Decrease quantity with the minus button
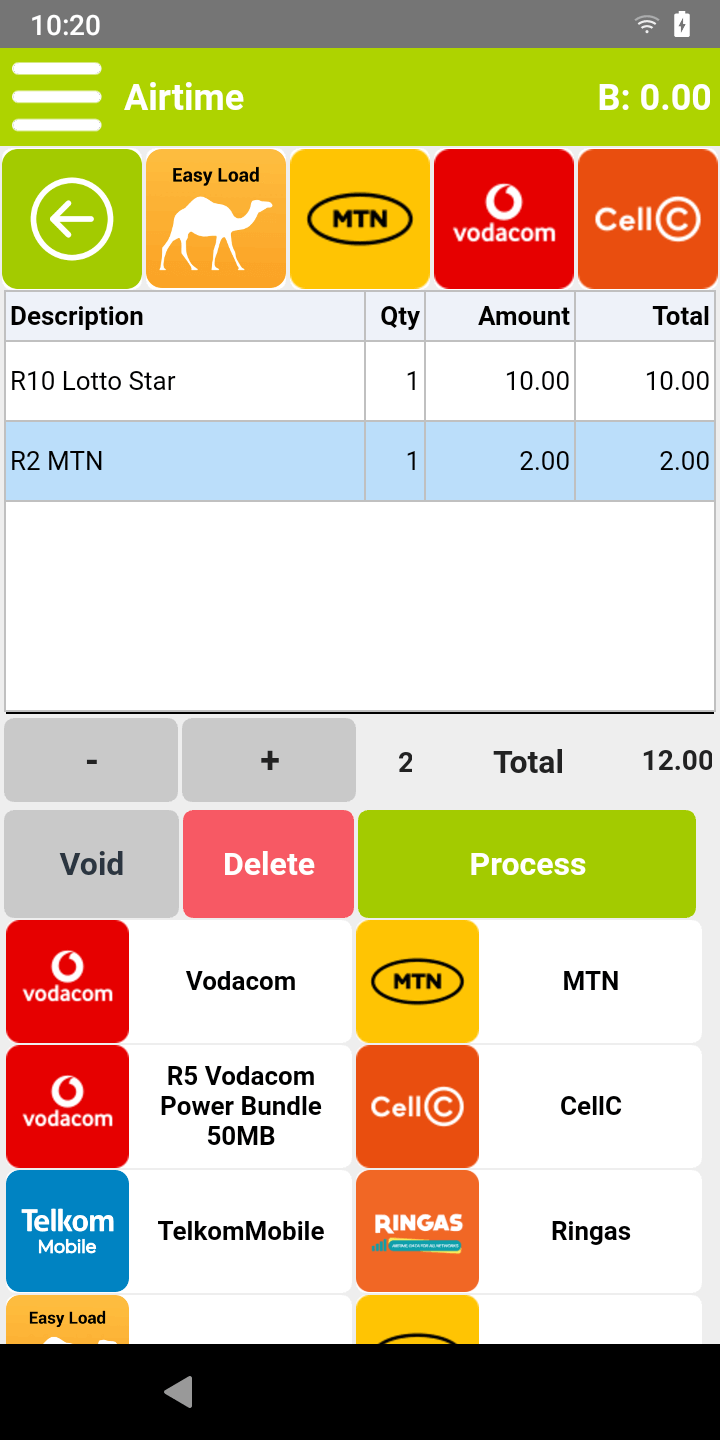The image size is (720, 1440). point(91,760)
